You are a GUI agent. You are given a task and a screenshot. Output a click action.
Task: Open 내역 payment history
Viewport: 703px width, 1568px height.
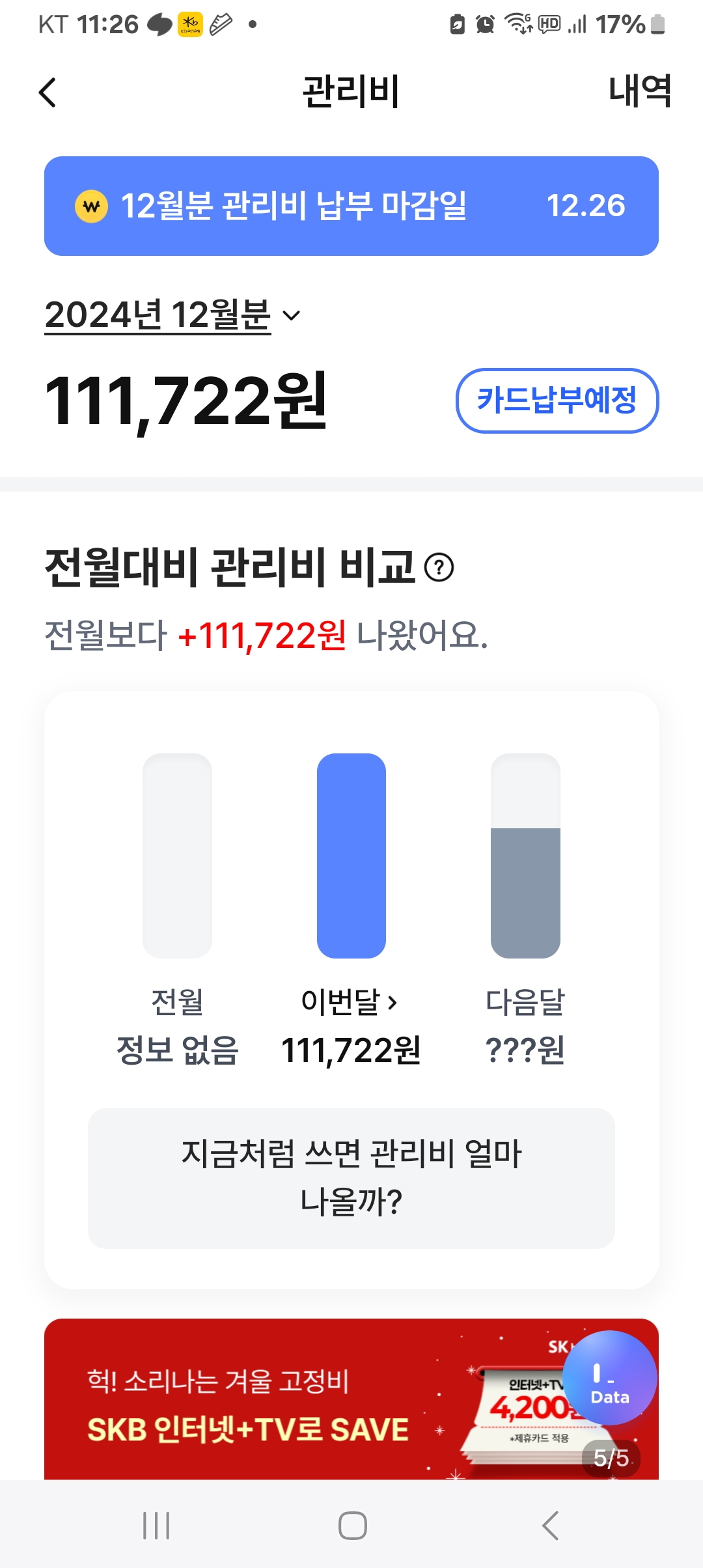click(x=639, y=91)
